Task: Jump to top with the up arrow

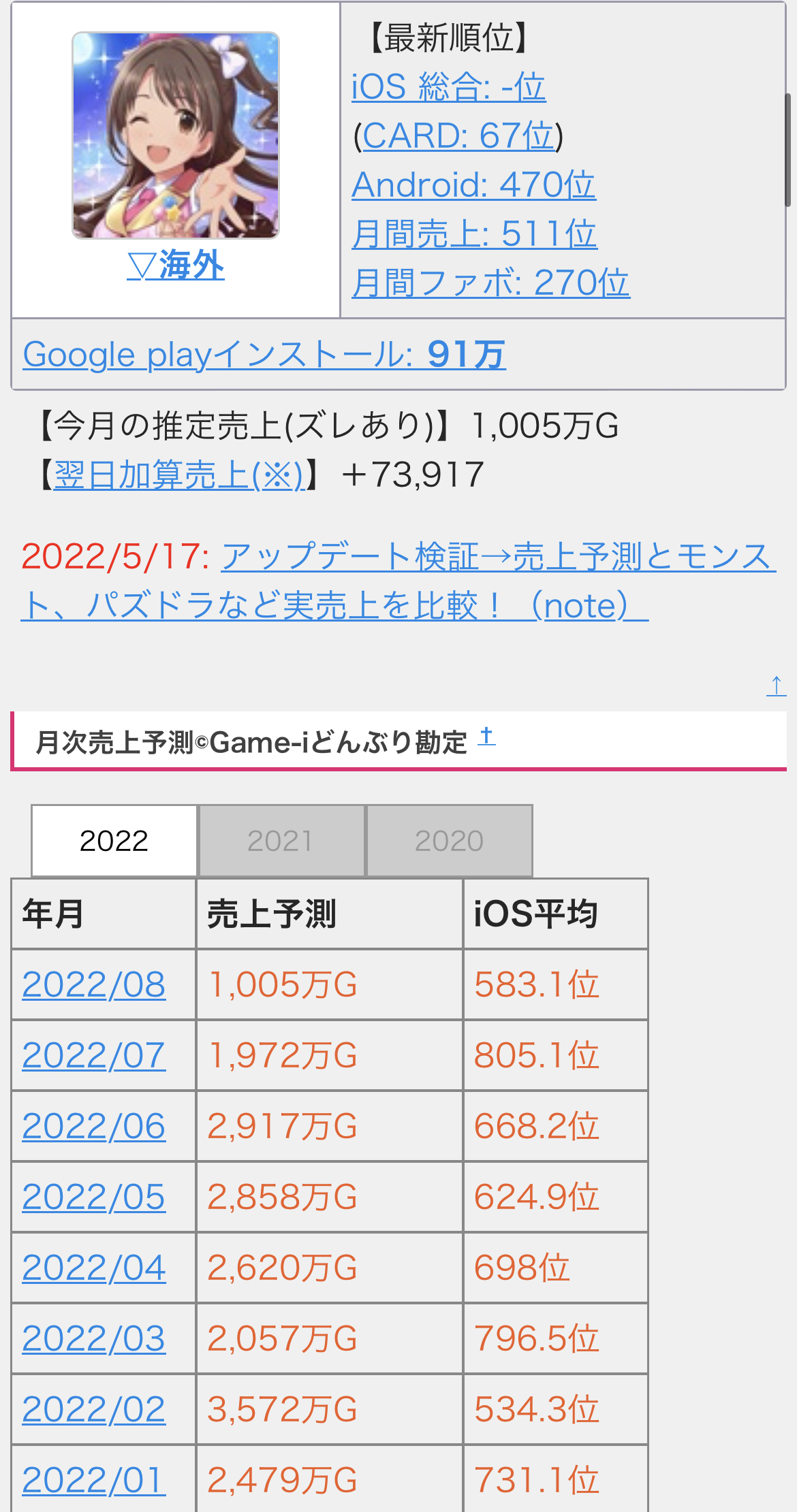Action: [776, 686]
